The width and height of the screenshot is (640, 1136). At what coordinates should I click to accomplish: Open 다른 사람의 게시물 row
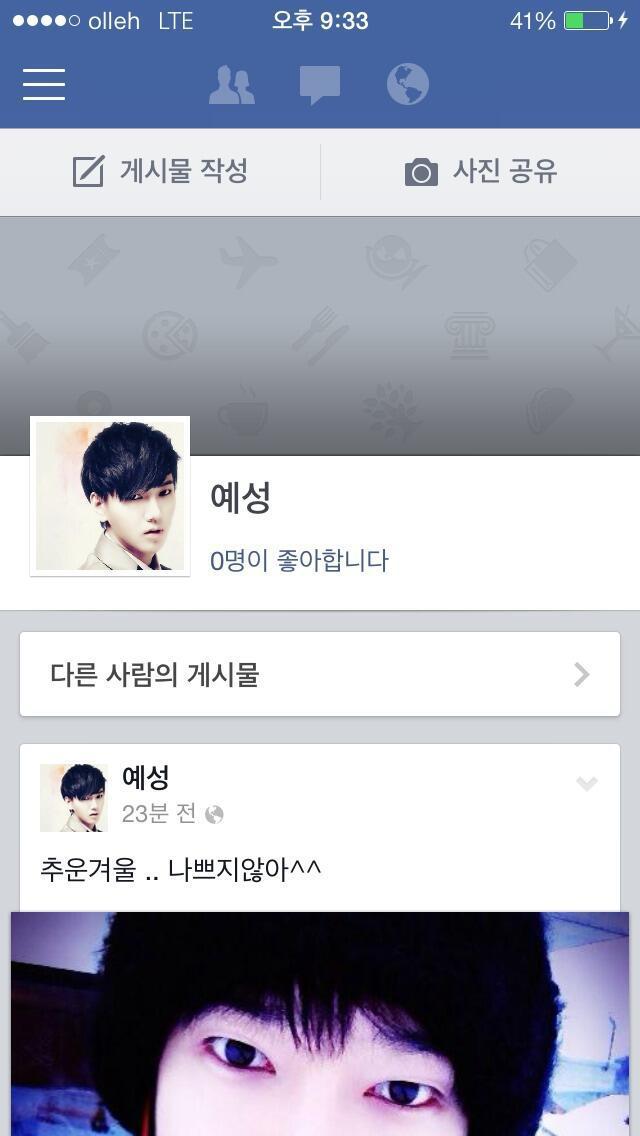[x=320, y=675]
